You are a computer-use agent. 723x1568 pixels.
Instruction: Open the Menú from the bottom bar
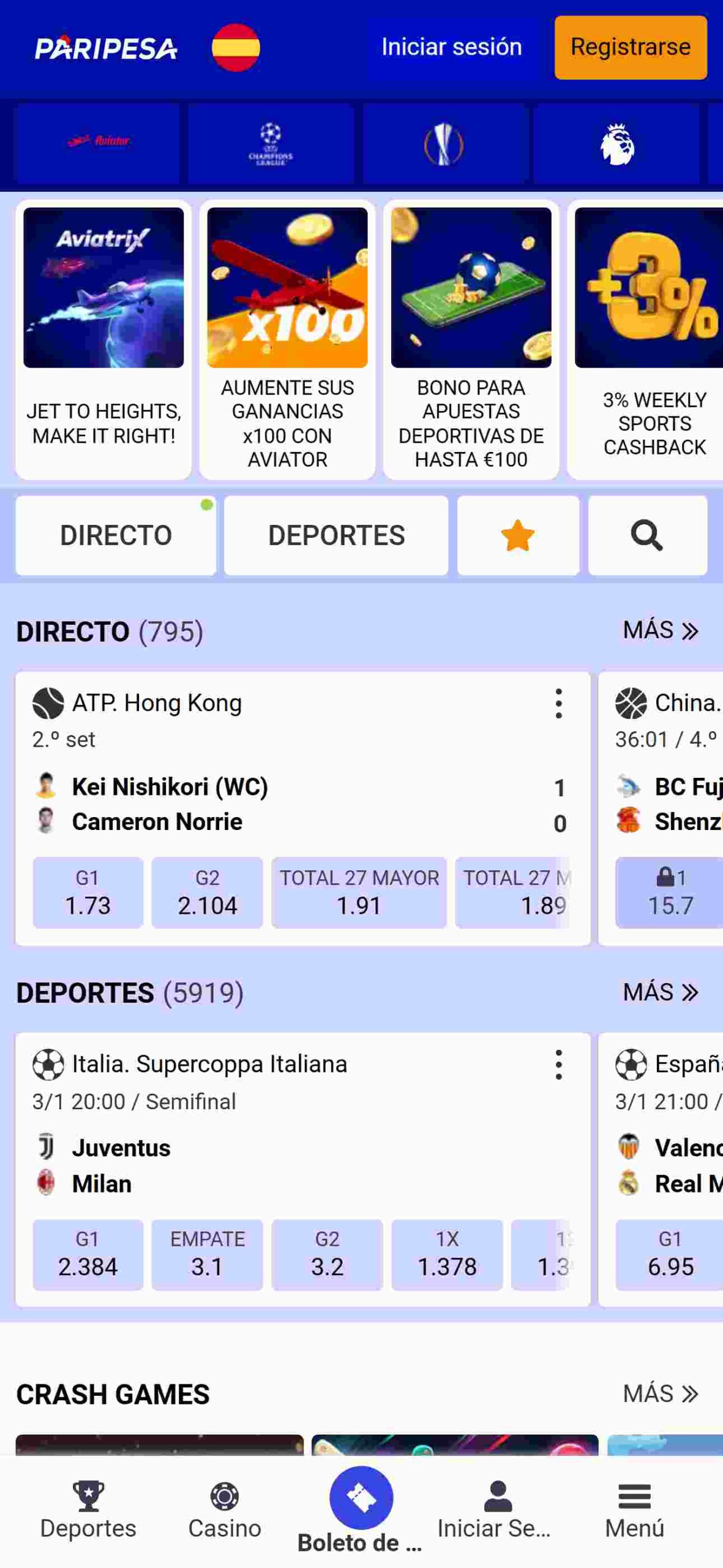tap(634, 1510)
